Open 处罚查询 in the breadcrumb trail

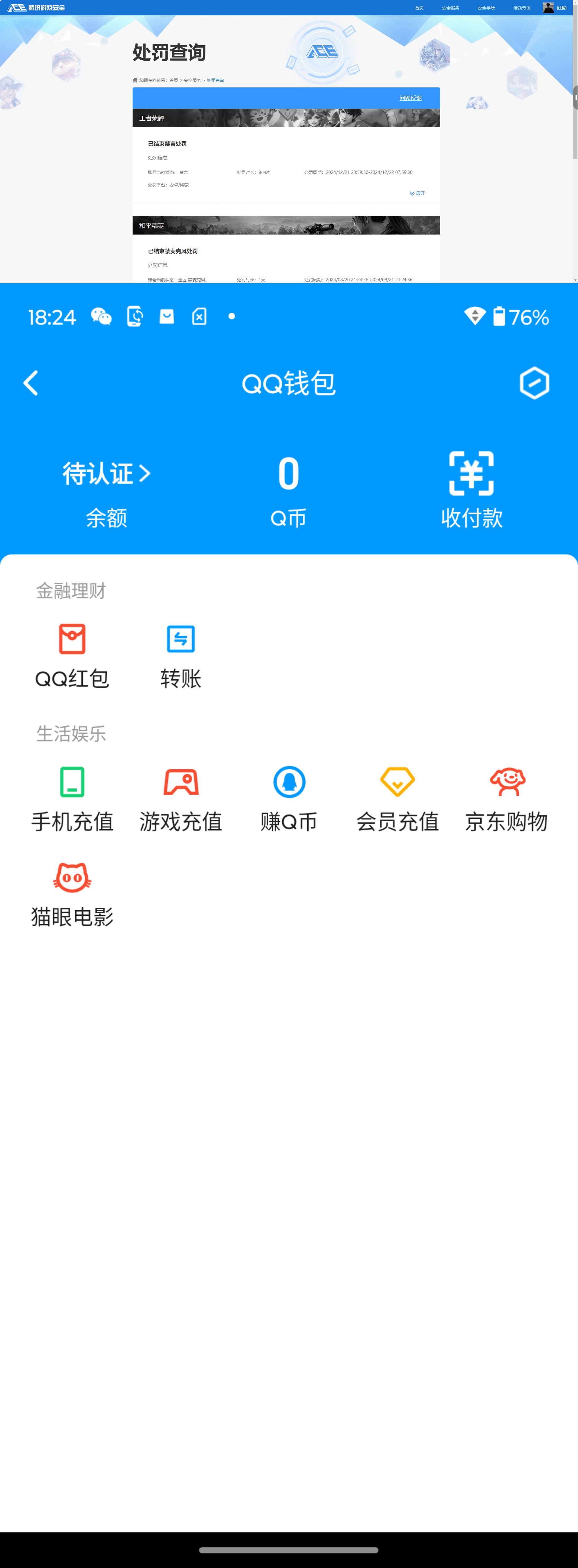215,80
